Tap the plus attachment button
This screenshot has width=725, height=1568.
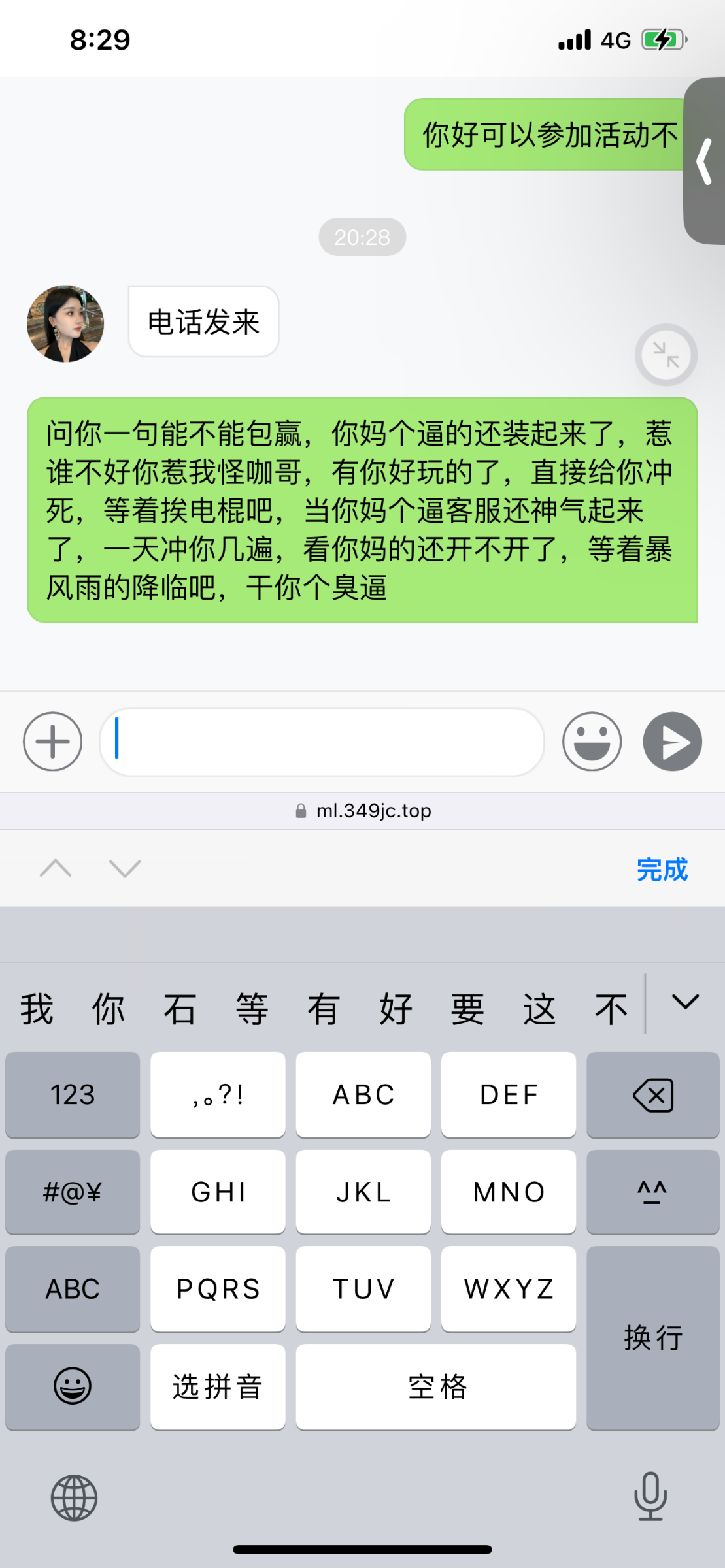[x=52, y=742]
